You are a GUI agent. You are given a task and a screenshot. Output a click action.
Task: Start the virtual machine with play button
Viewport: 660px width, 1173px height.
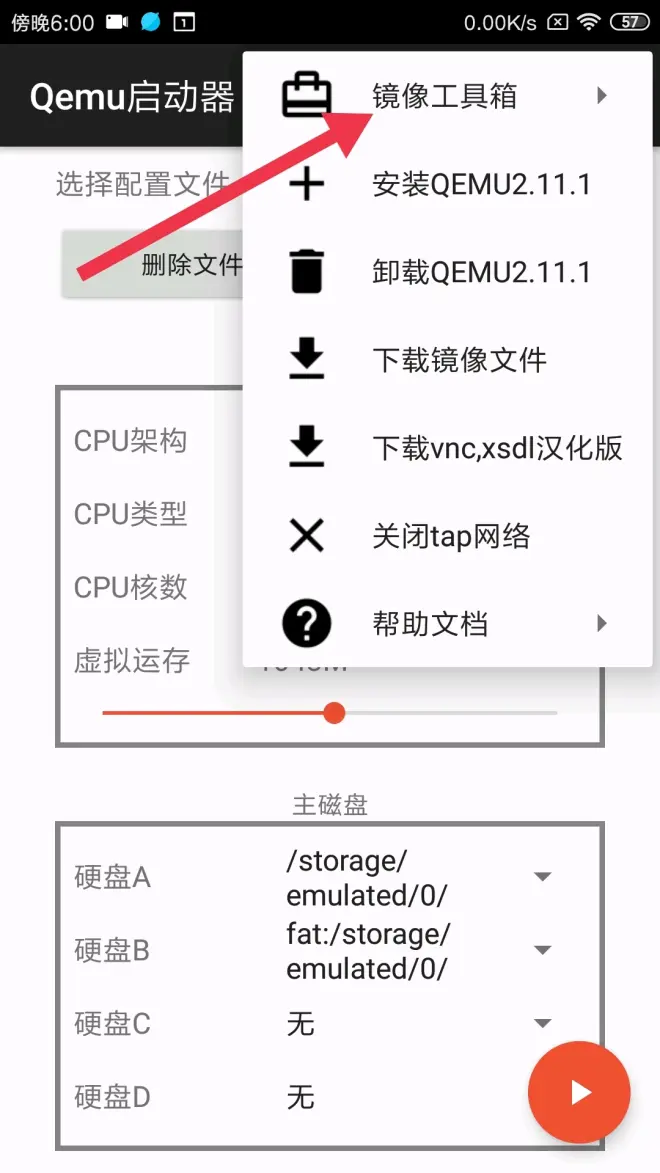point(579,1092)
